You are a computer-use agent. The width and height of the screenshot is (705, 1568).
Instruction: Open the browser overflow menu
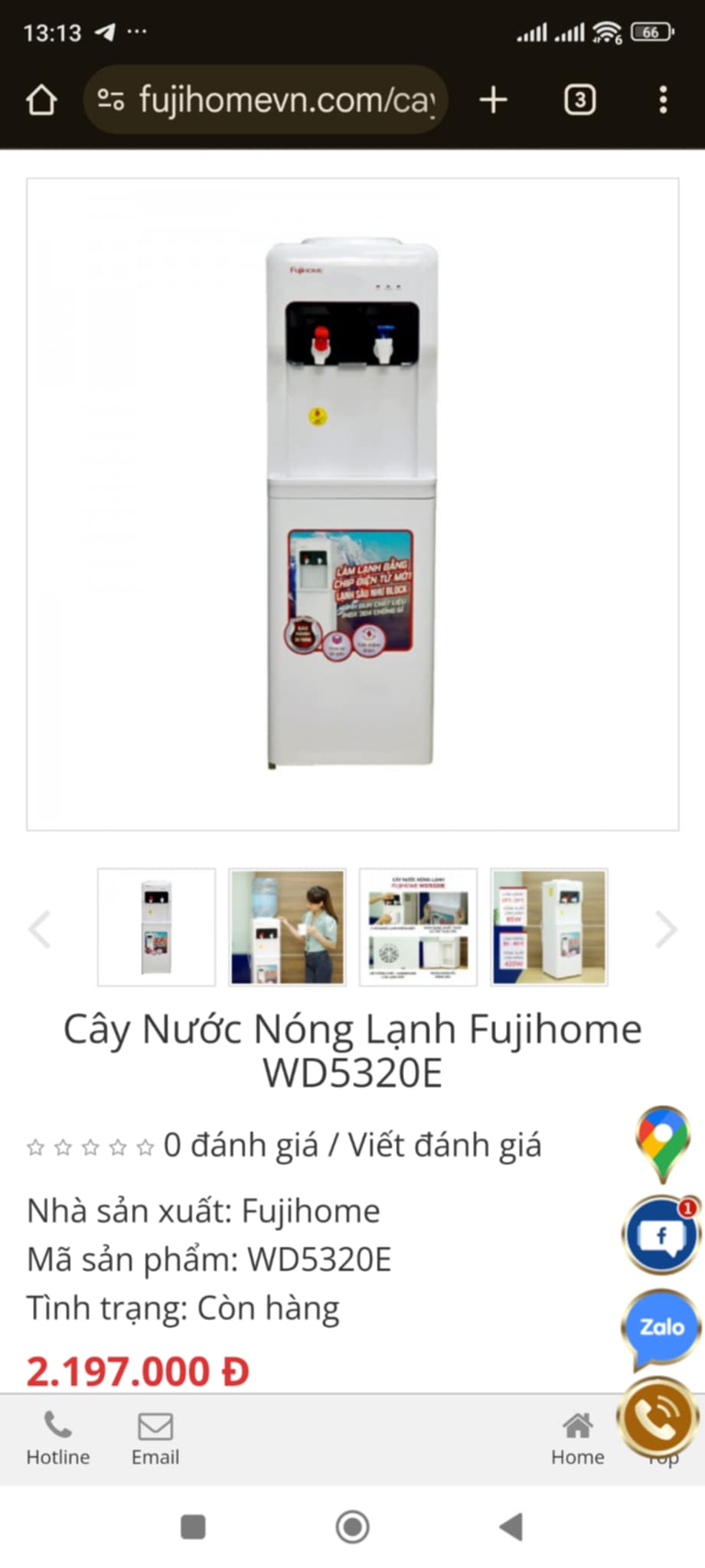pos(663,100)
